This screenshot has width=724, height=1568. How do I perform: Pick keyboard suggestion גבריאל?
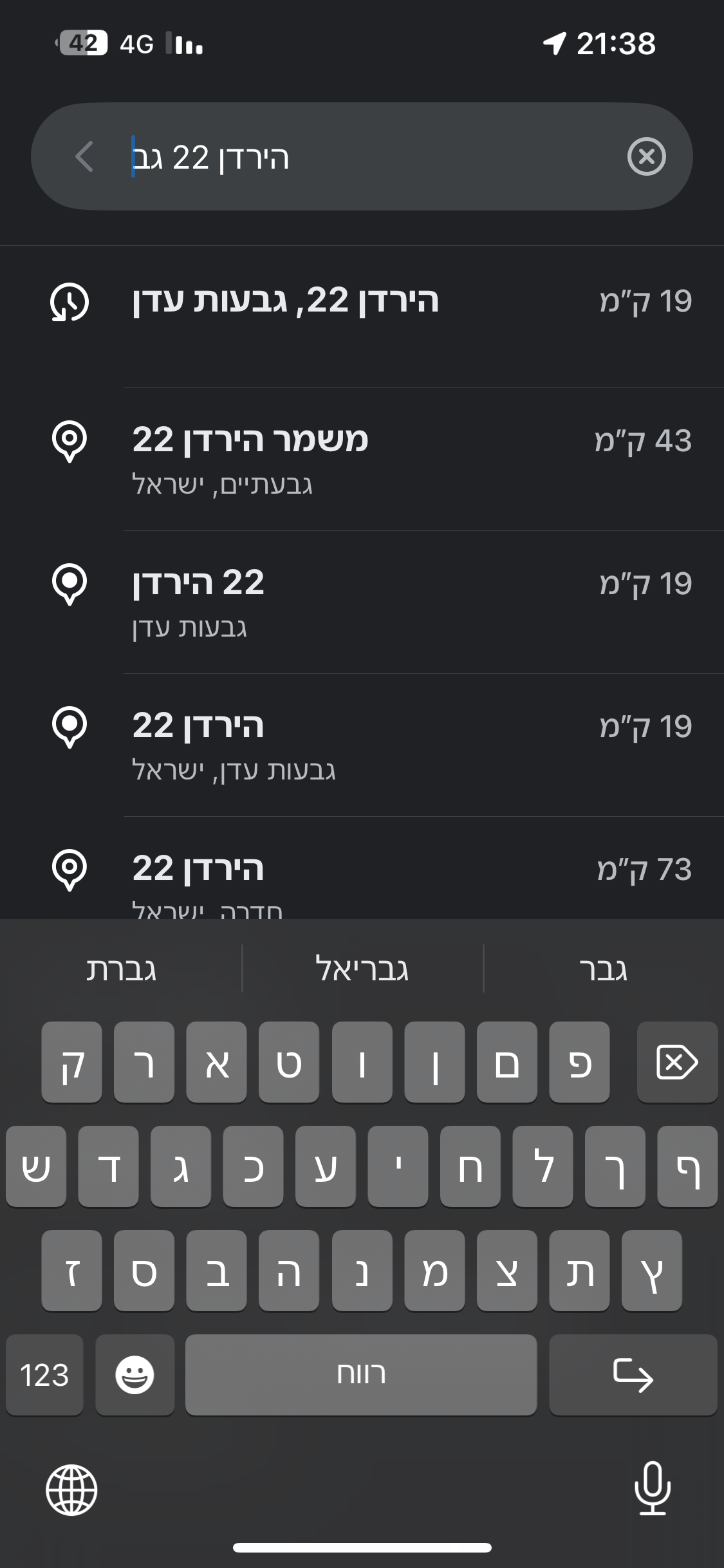pos(362,969)
